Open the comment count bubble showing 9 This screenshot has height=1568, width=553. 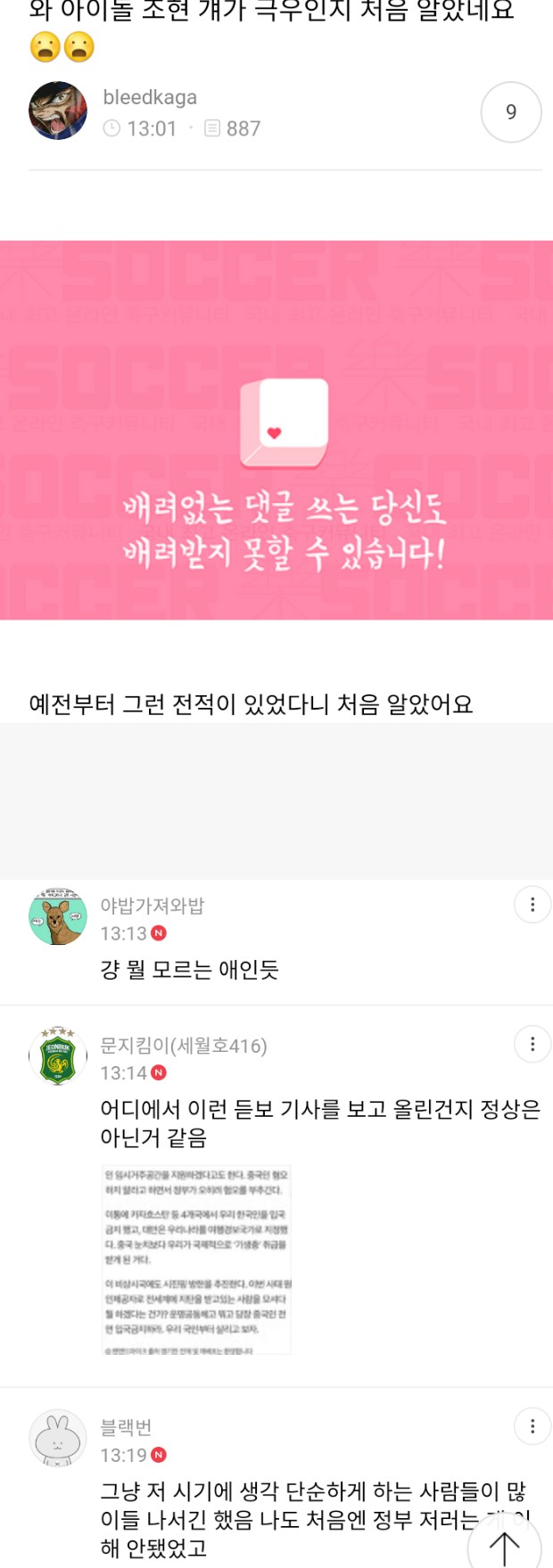click(x=510, y=112)
